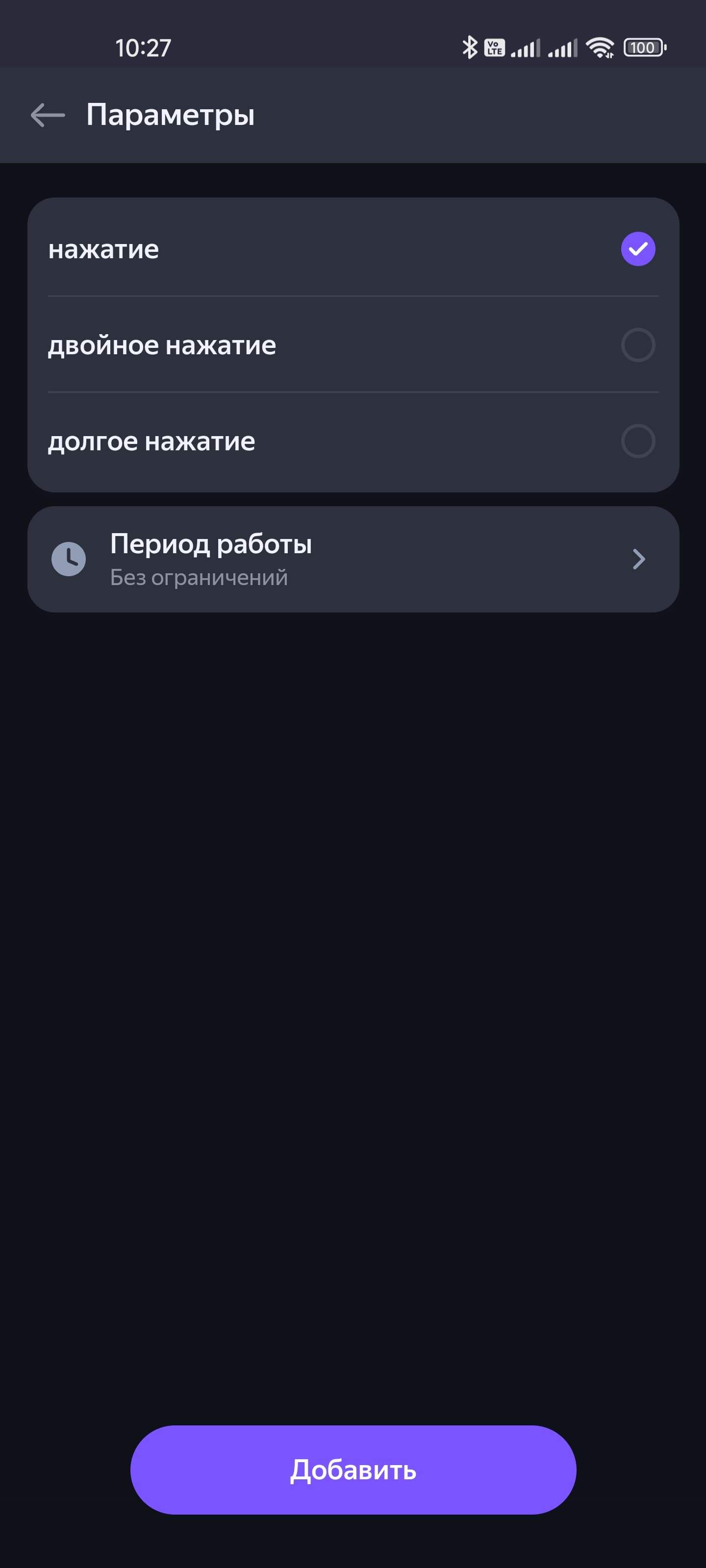The image size is (706, 1568).
Task: Tap the Добавить button
Action: tap(353, 1470)
